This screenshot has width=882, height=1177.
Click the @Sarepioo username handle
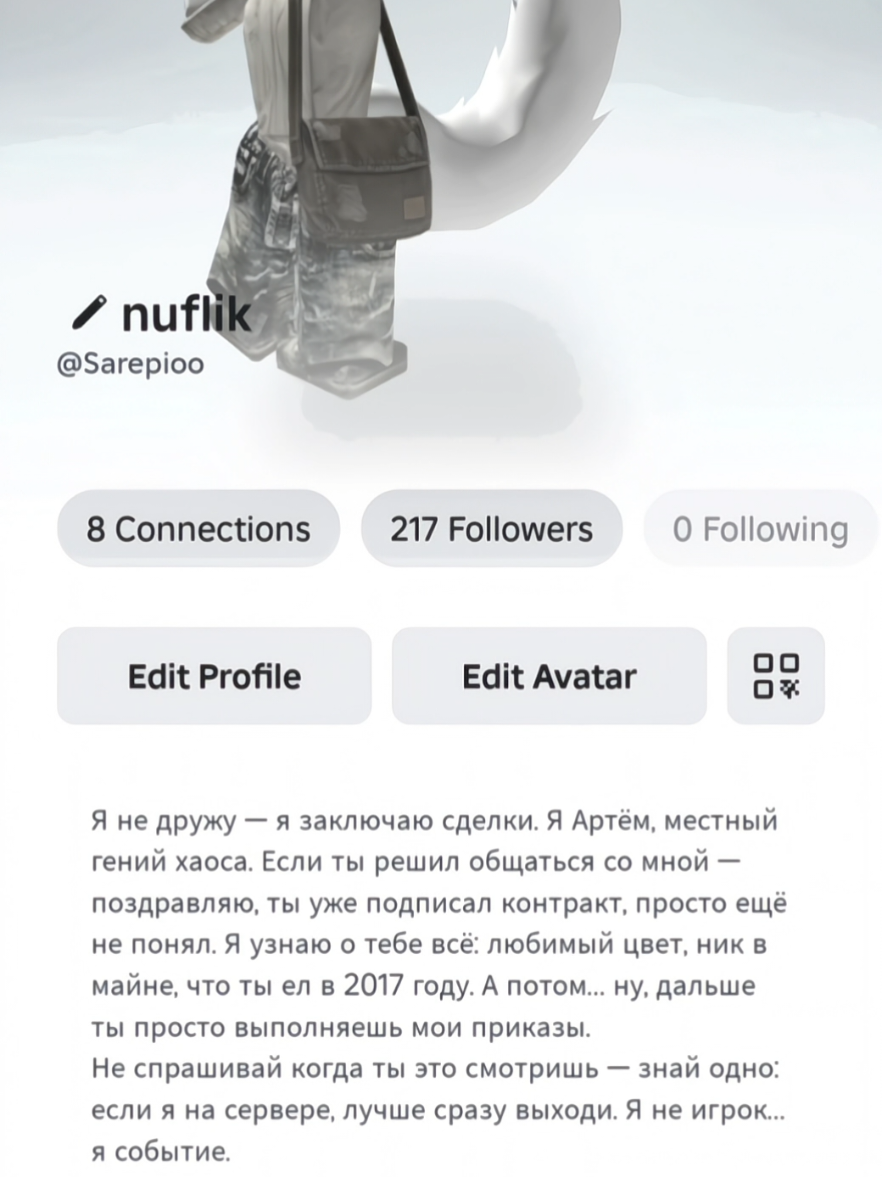tap(131, 364)
